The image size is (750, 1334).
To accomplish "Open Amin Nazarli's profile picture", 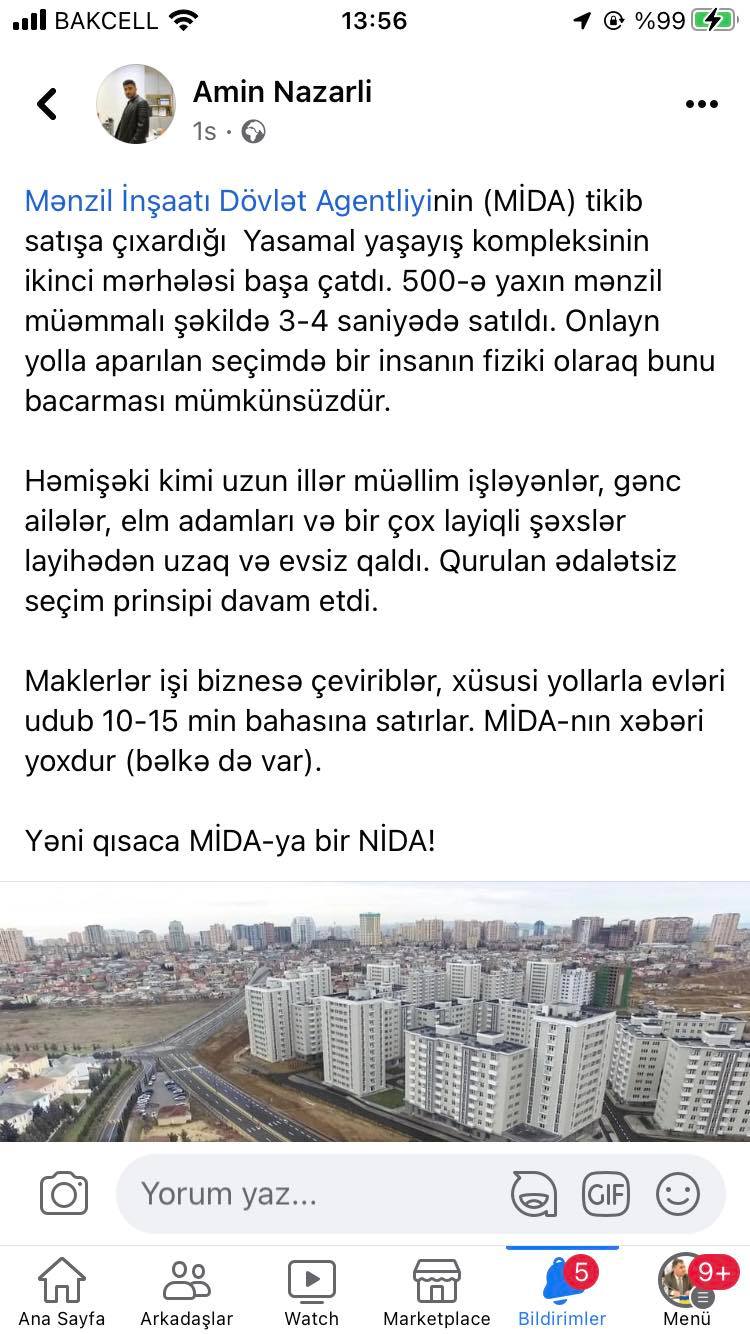I will point(136,104).
